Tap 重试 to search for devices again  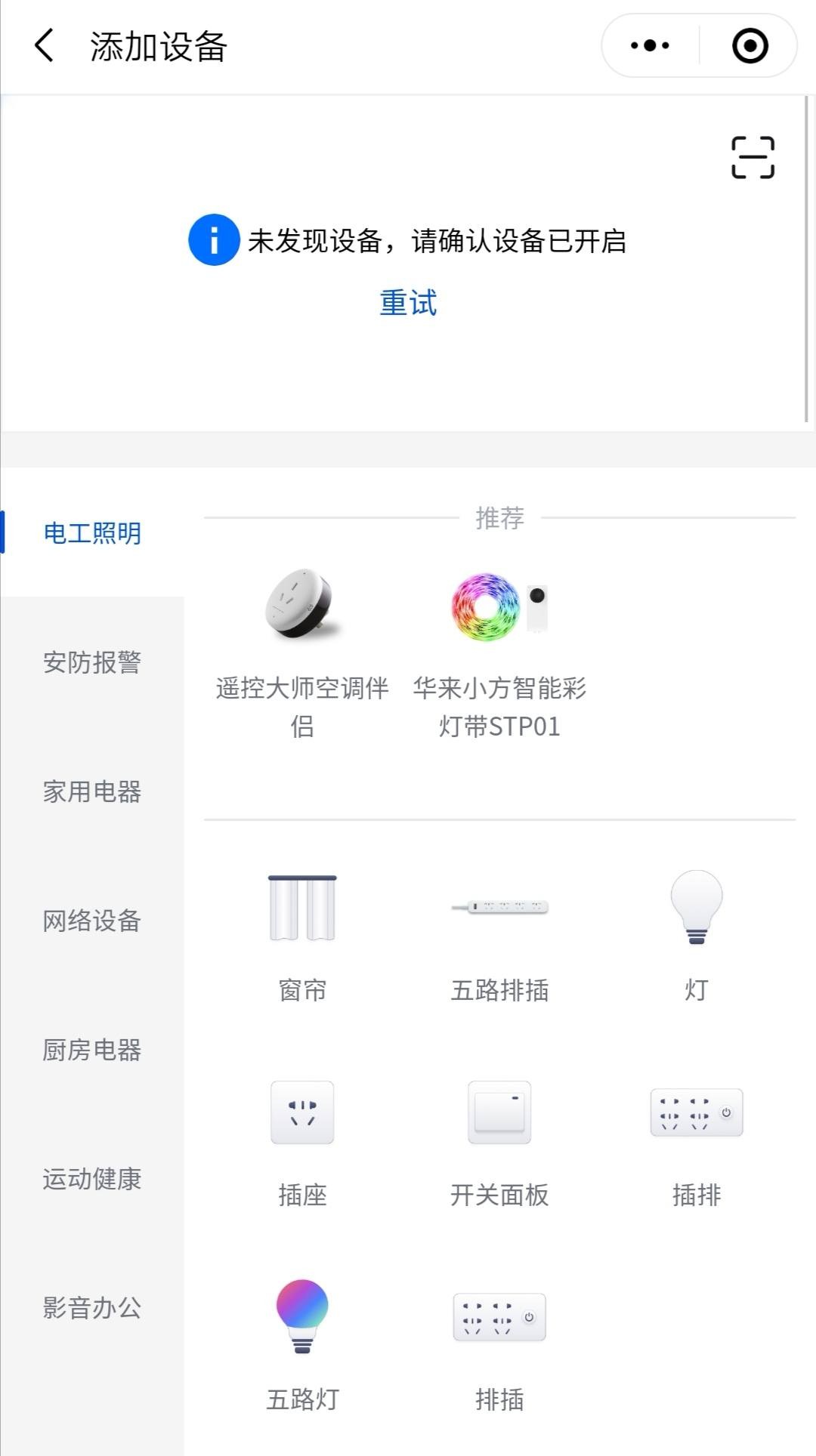tap(408, 303)
